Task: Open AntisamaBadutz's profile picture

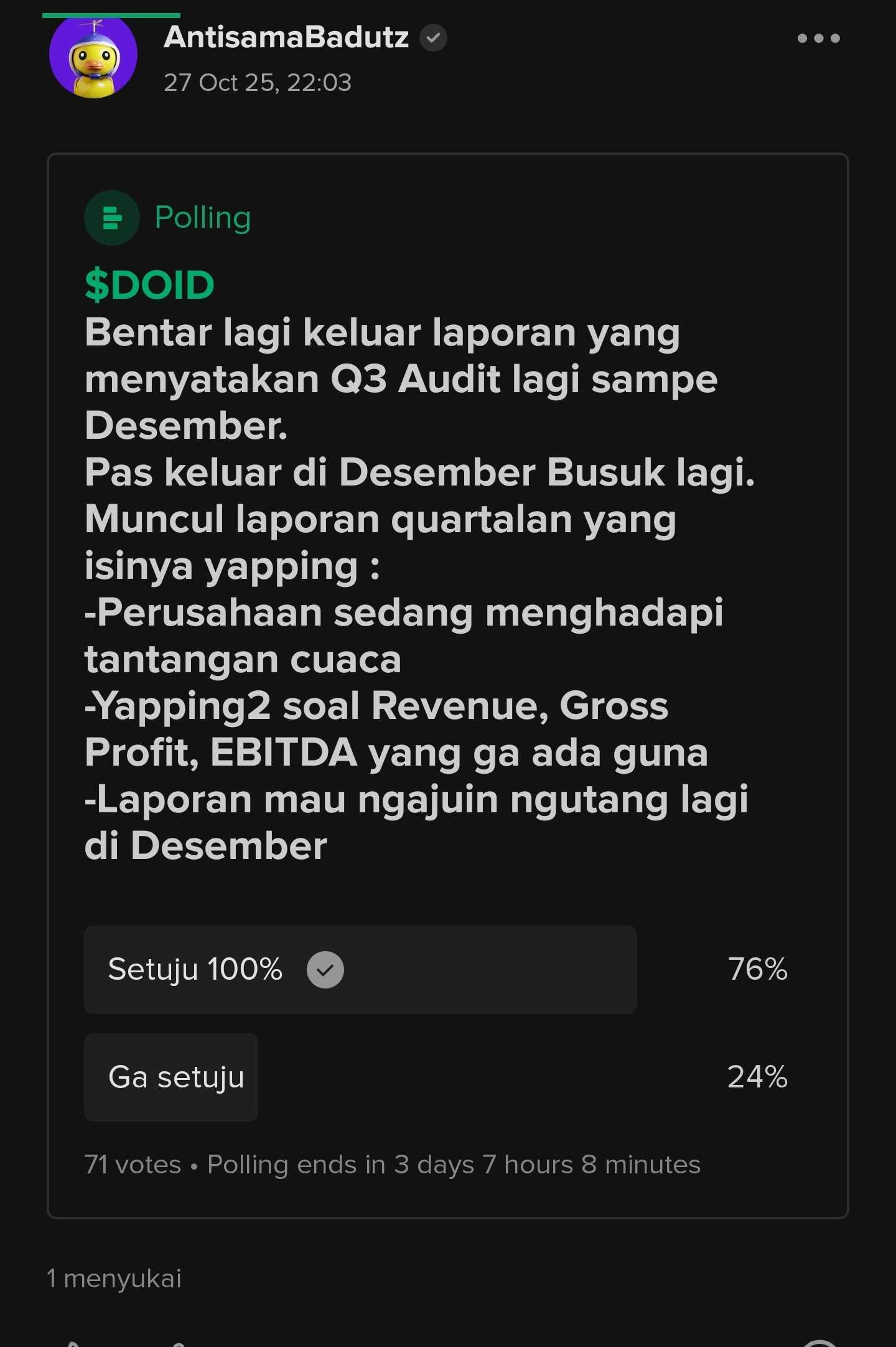Action: point(93,57)
